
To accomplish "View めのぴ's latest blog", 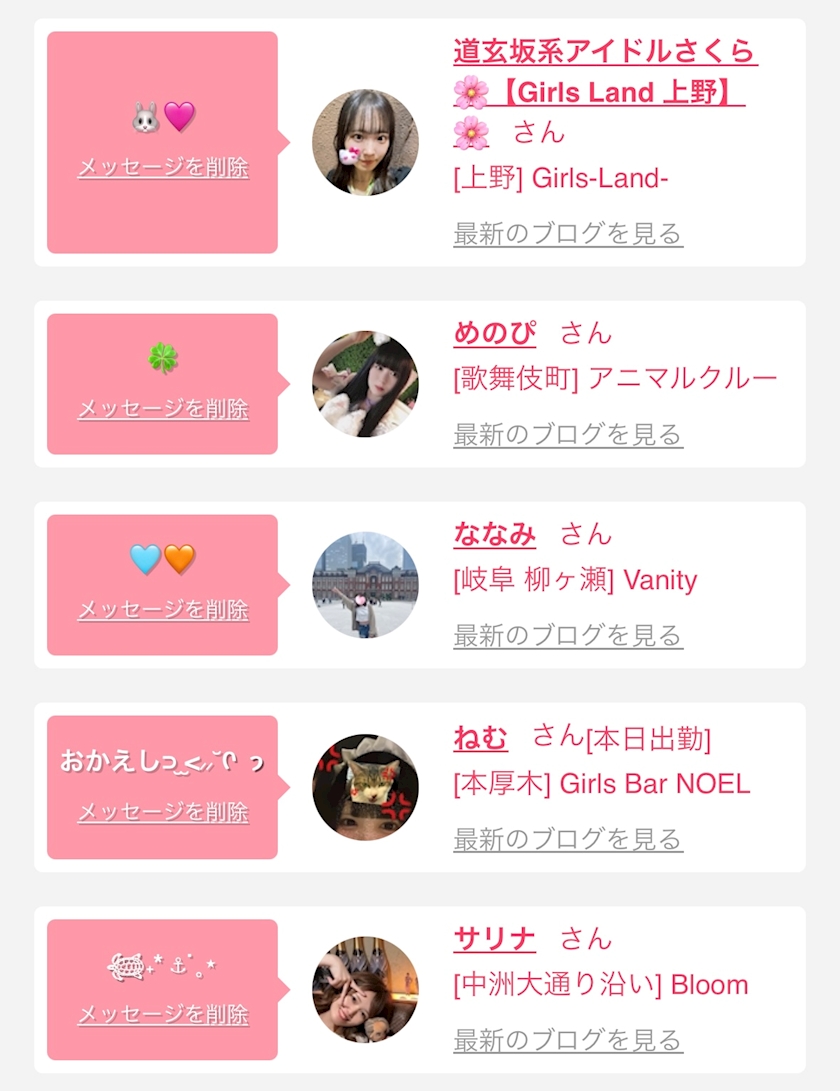I will click(567, 435).
